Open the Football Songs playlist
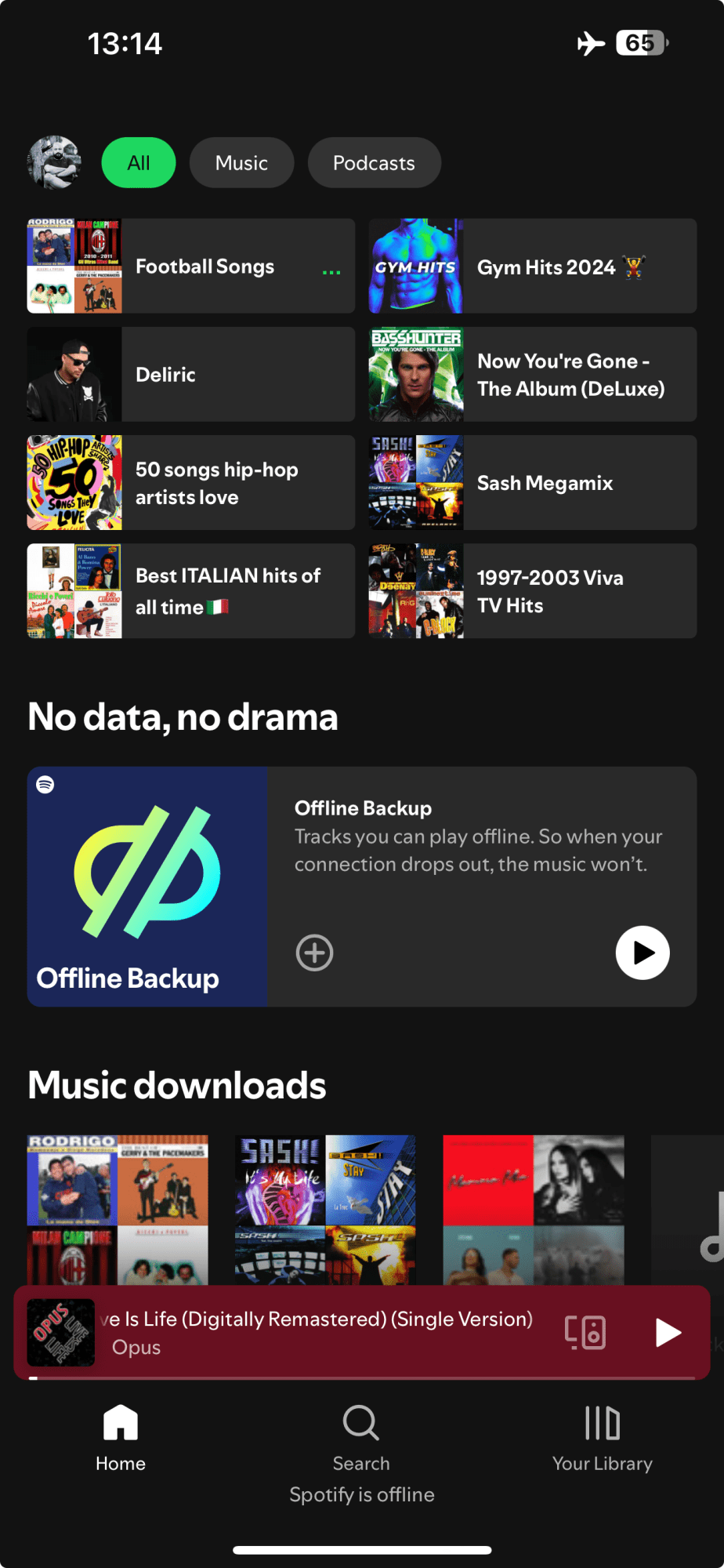Screen dimensions: 724x1568 (x=191, y=266)
